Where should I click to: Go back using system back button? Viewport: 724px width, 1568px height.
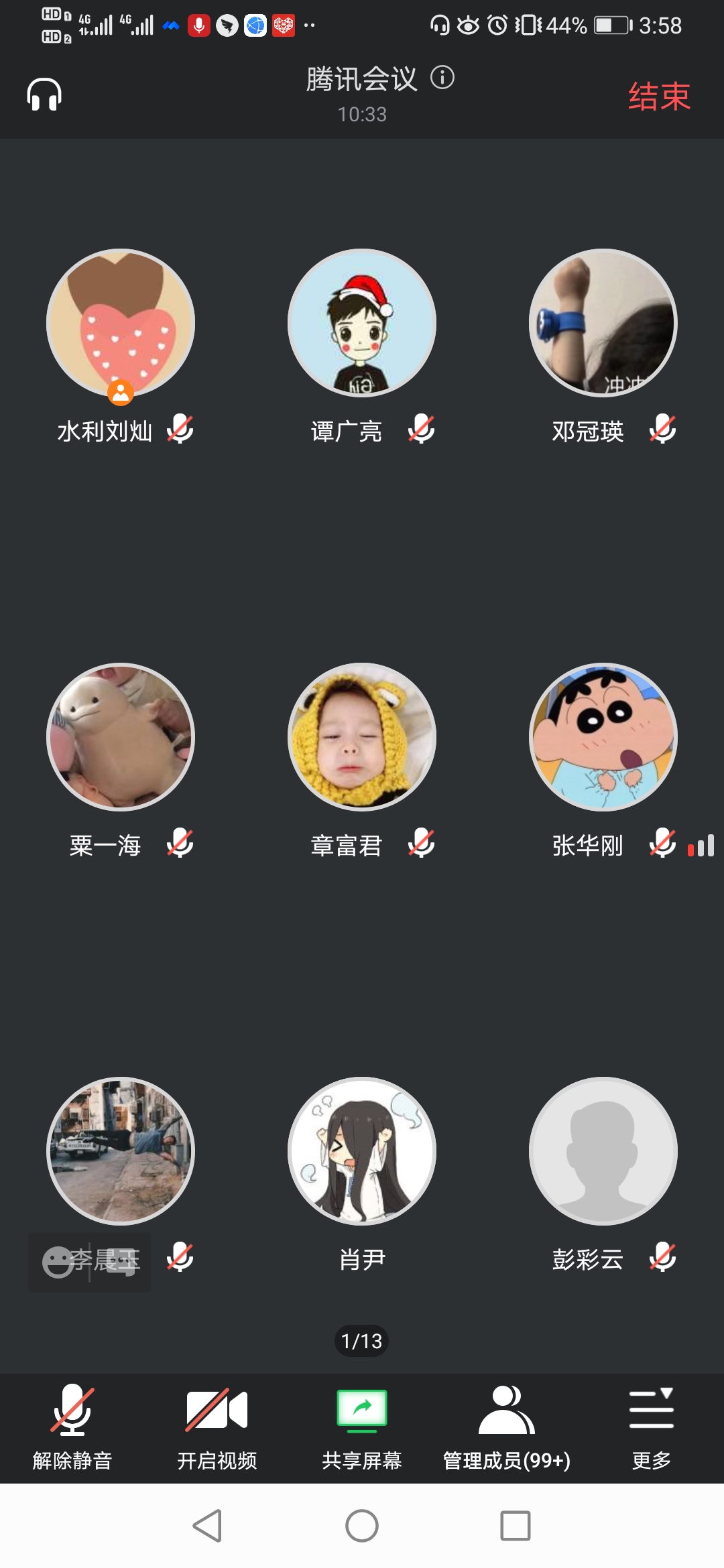tap(208, 1526)
